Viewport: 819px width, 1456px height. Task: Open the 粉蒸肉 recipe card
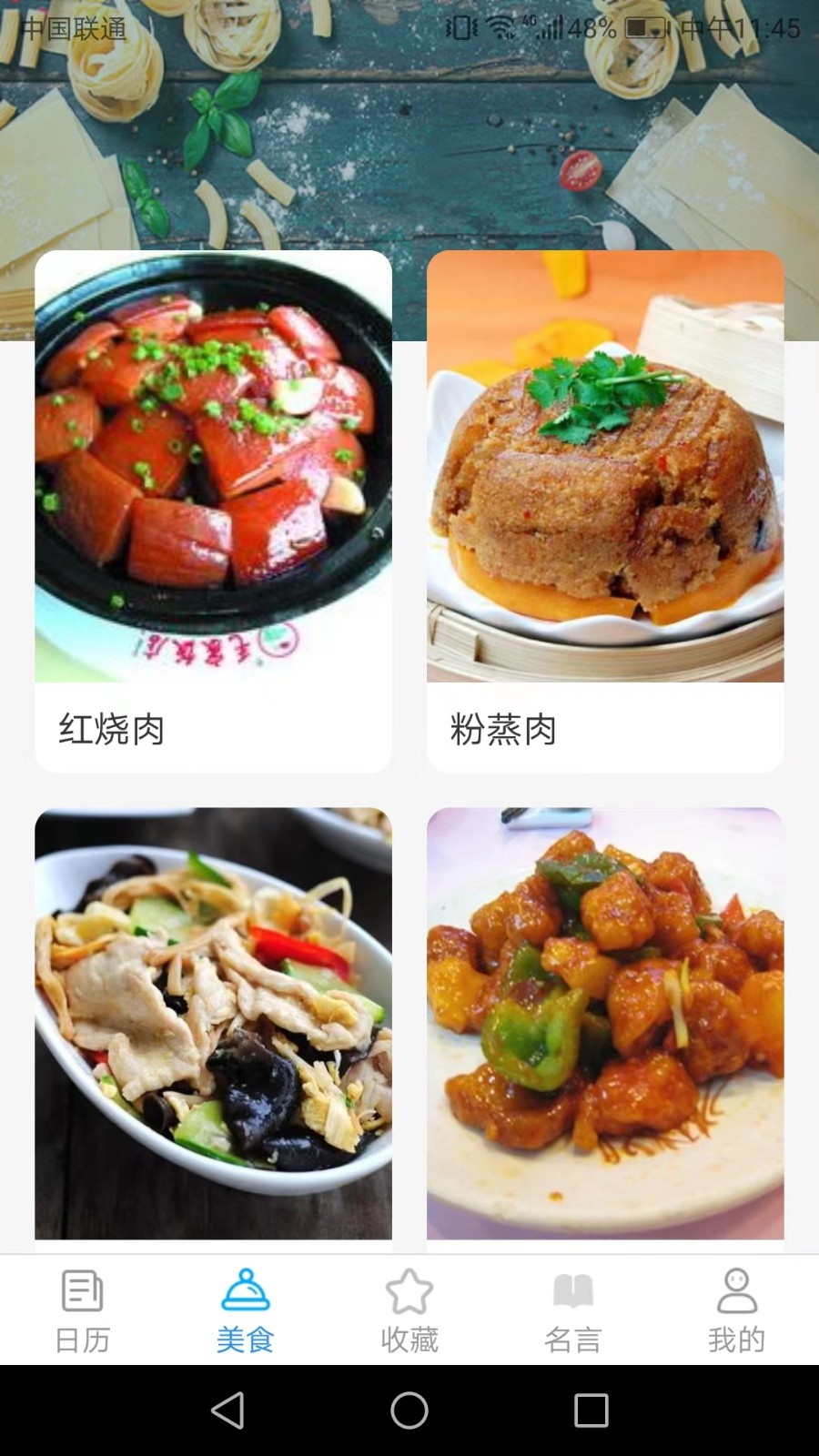pos(605,510)
